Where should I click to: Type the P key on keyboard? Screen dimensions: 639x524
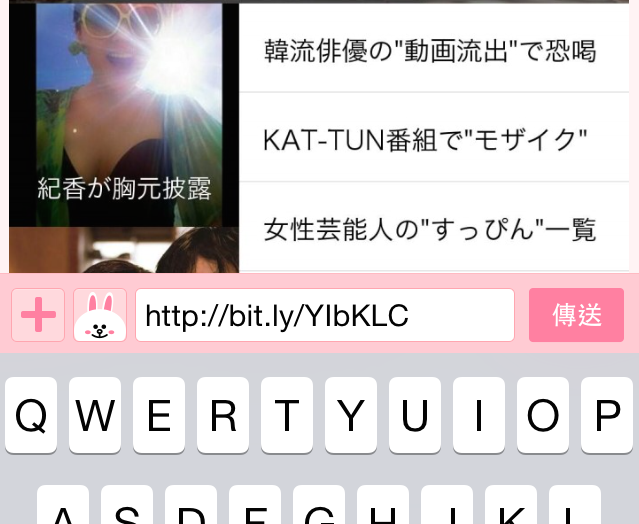click(x=607, y=415)
